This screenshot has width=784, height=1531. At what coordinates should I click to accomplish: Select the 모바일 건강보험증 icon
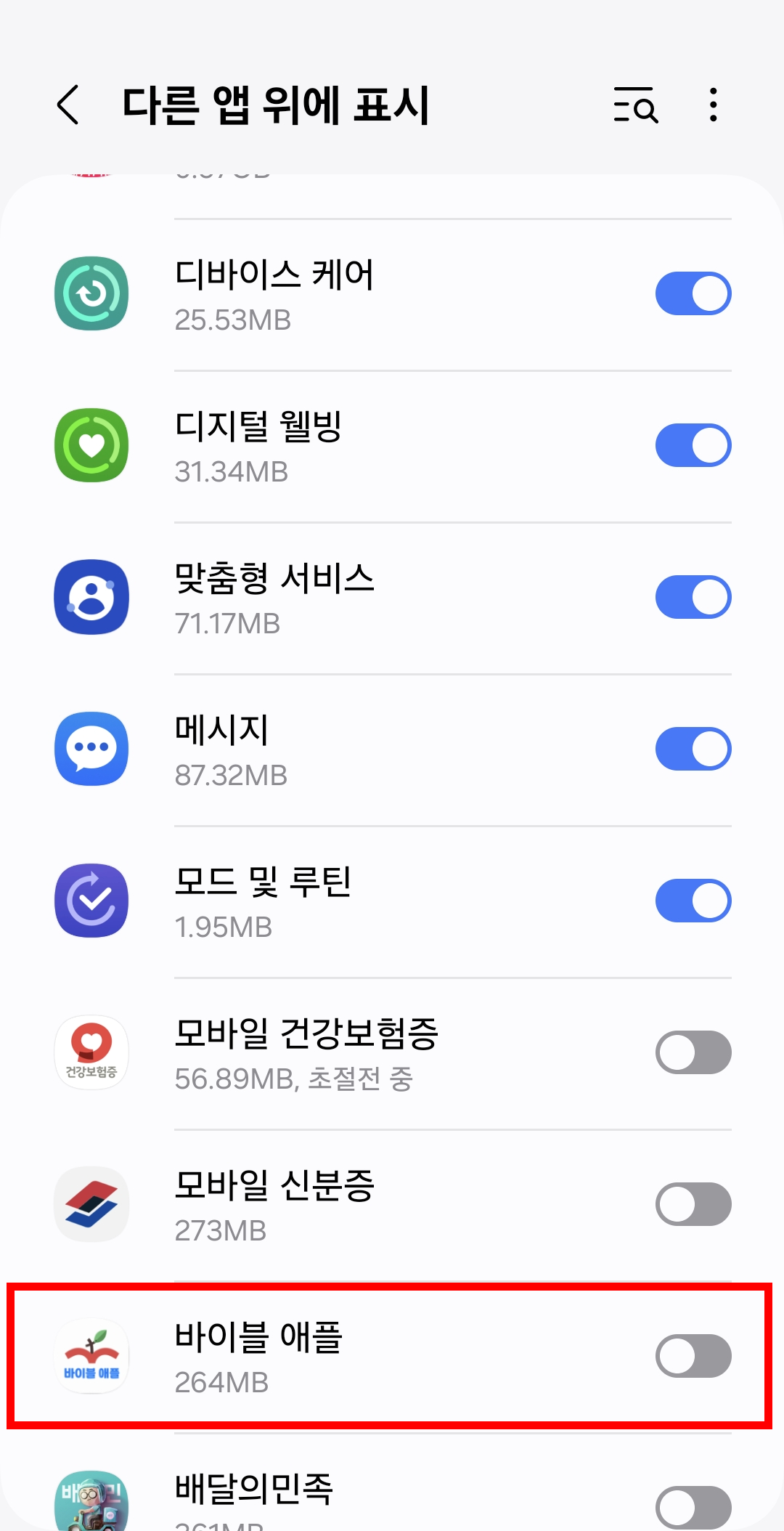tap(91, 1052)
